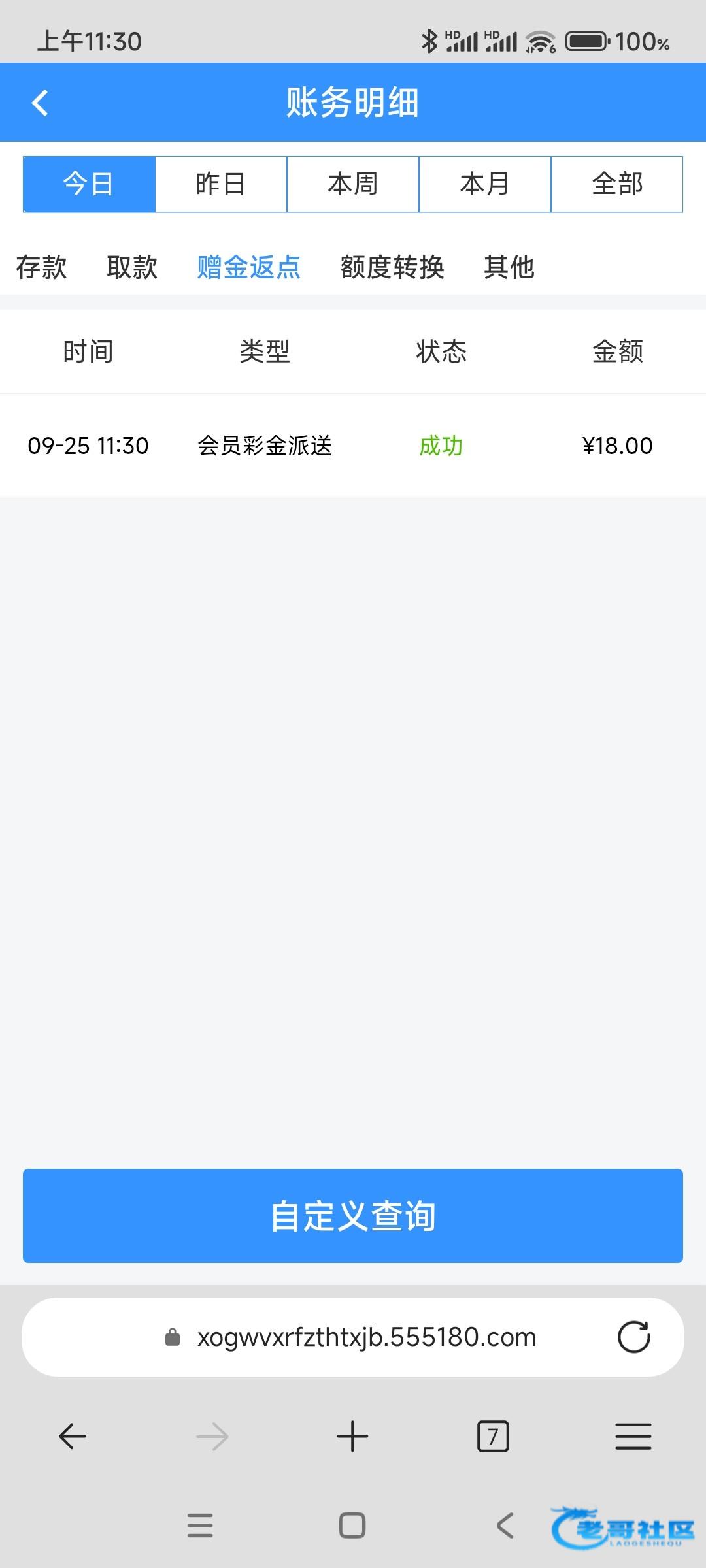Open the 取款 category
The image size is (706, 1568).
pyautogui.click(x=132, y=267)
